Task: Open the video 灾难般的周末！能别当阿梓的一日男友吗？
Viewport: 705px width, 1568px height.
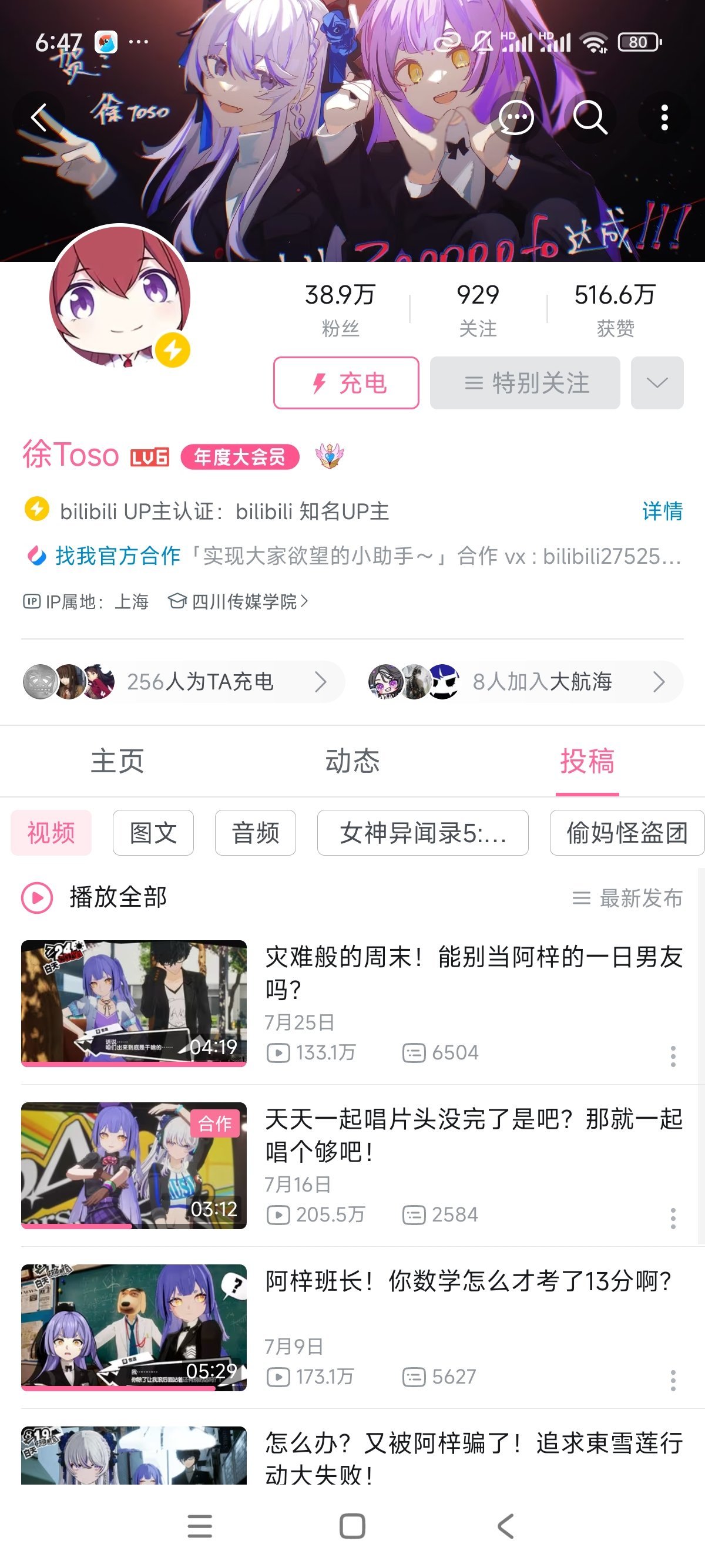Action: point(473,973)
